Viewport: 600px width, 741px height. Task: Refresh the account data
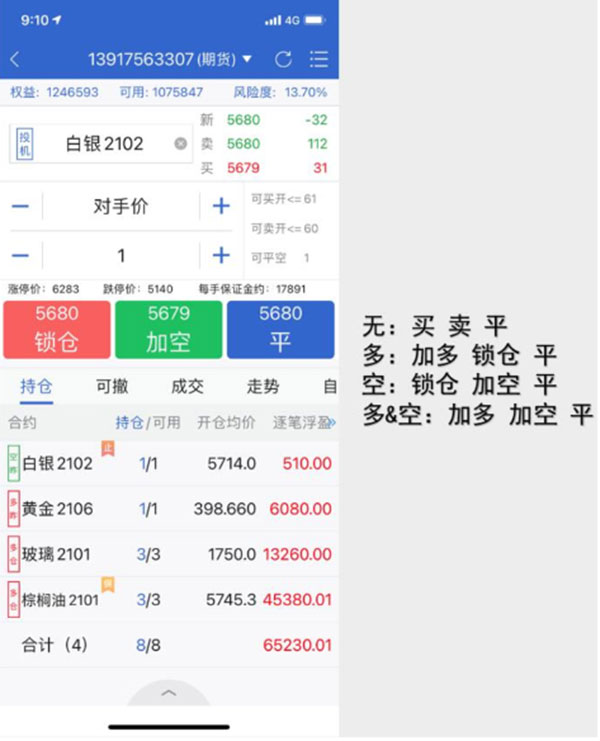283,60
